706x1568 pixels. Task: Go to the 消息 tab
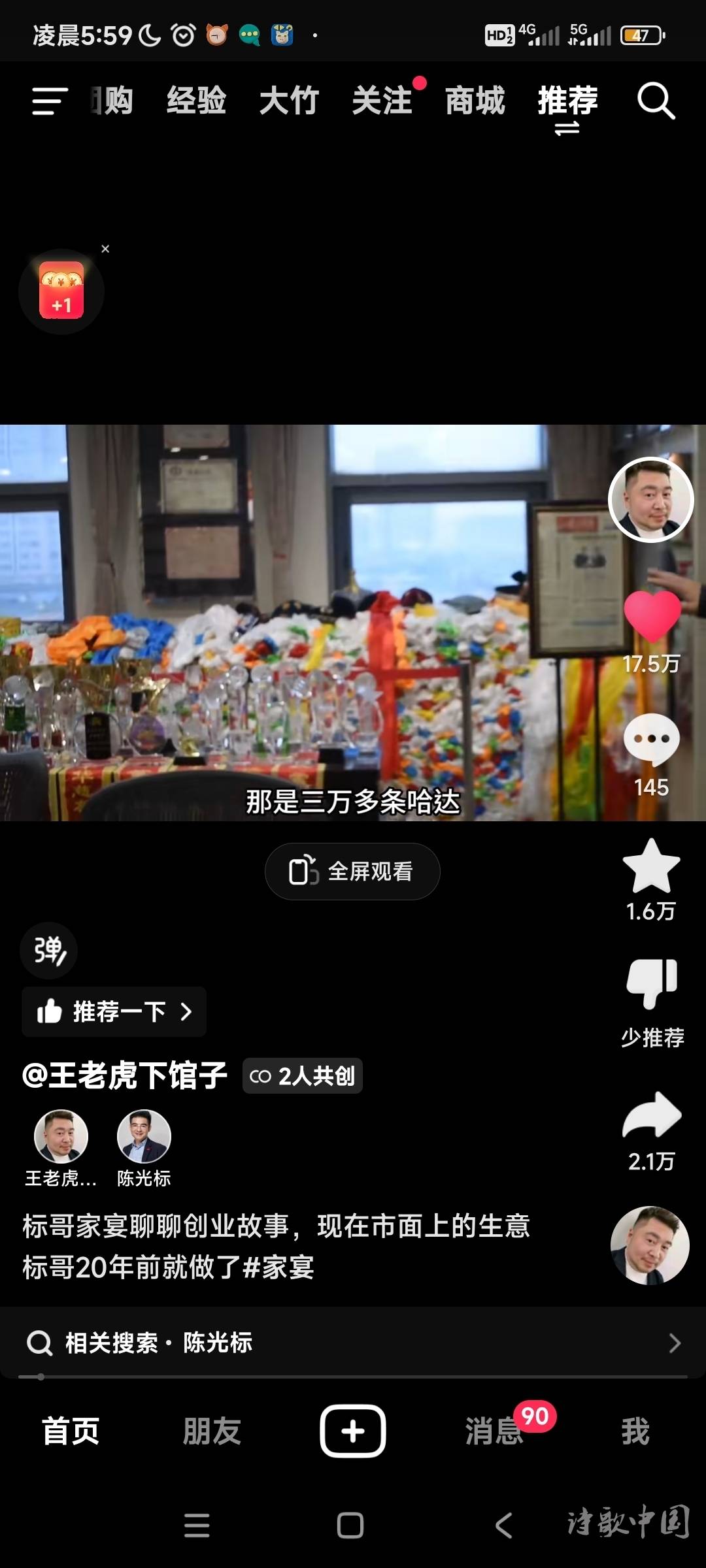(x=494, y=1431)
